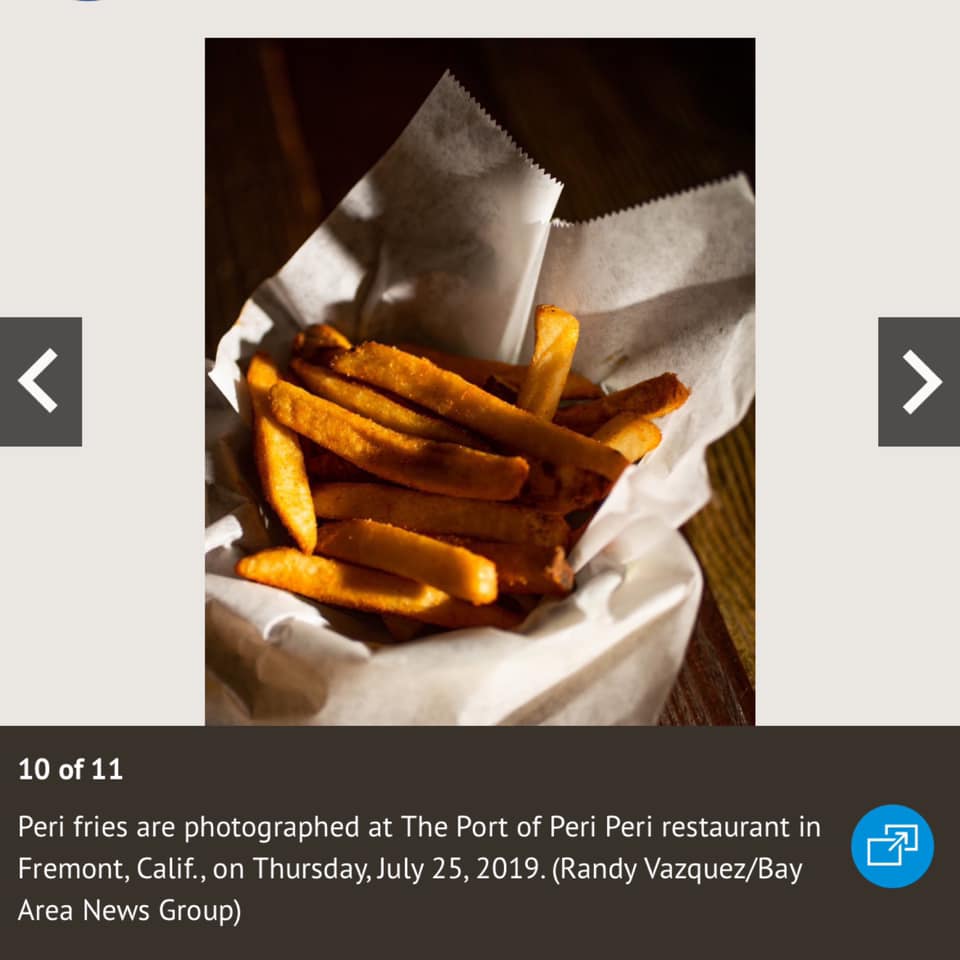
Task: Open the Peri fries photo
Action: [480, 380]
